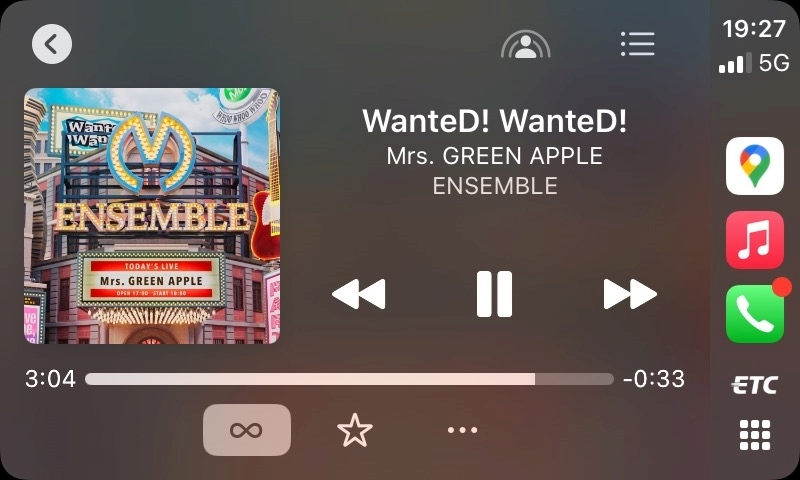The height and width of the screenshot is (480, 800).
Task: Open the Music app in sidebar
Action: [x=755, y=240]
